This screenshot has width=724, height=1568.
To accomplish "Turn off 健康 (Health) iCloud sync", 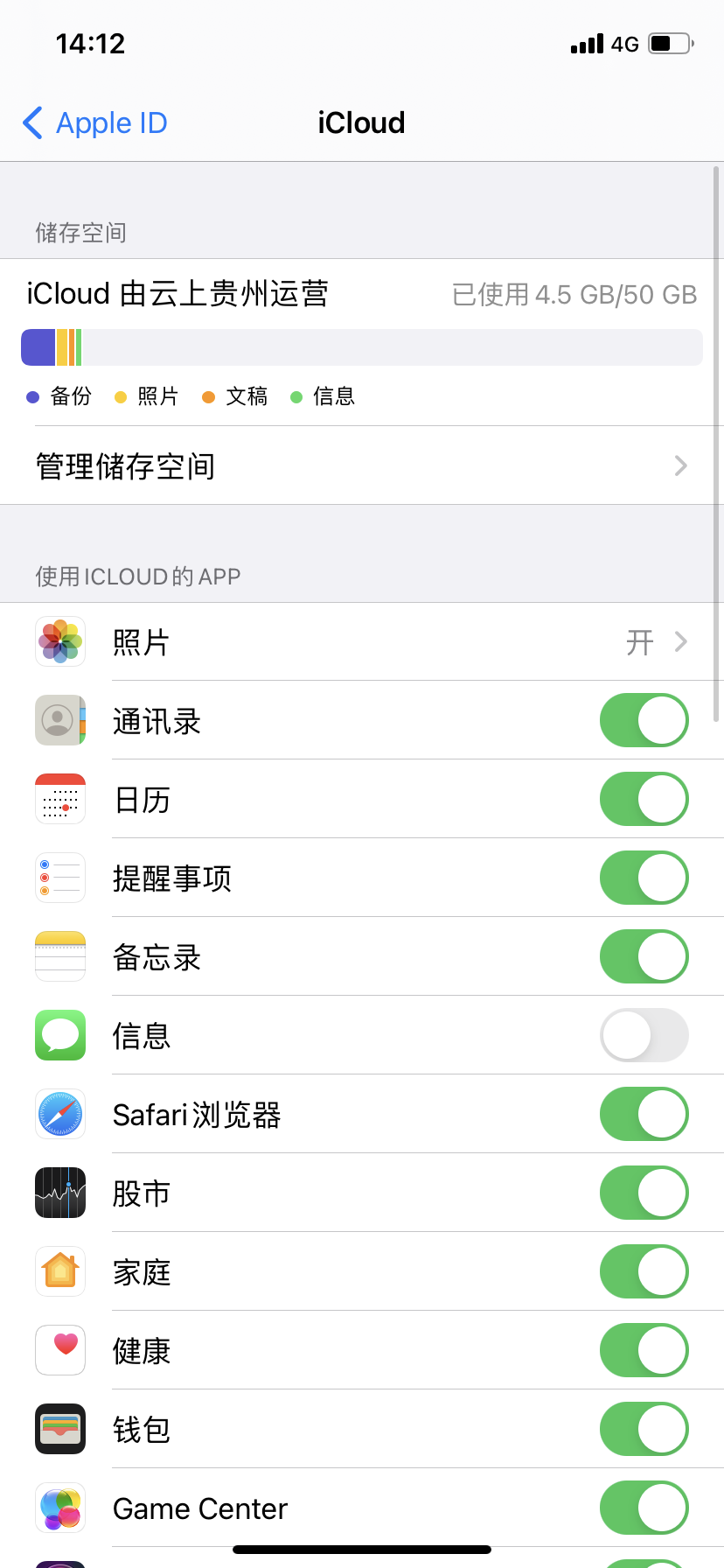I will pyautogui.click(x=644, y=1350).
